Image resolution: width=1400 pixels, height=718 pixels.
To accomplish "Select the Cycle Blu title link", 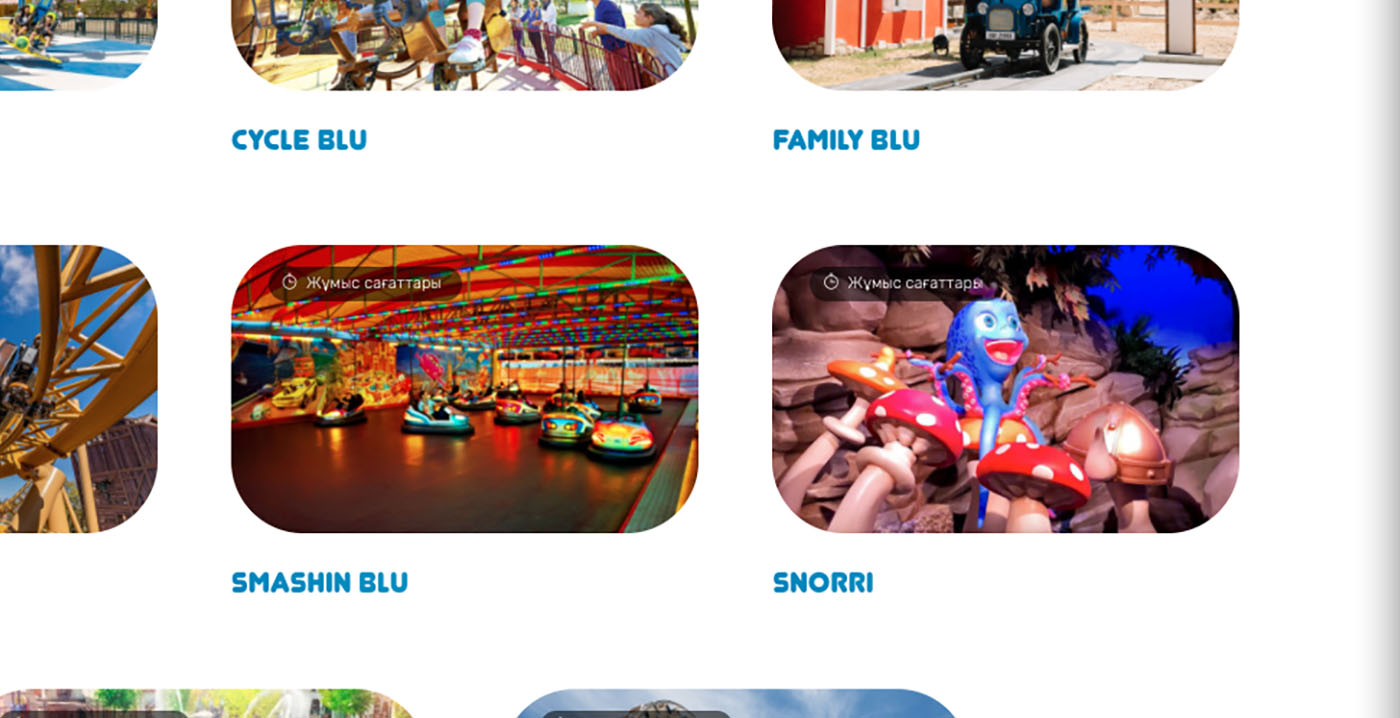I will click(299, 140).
